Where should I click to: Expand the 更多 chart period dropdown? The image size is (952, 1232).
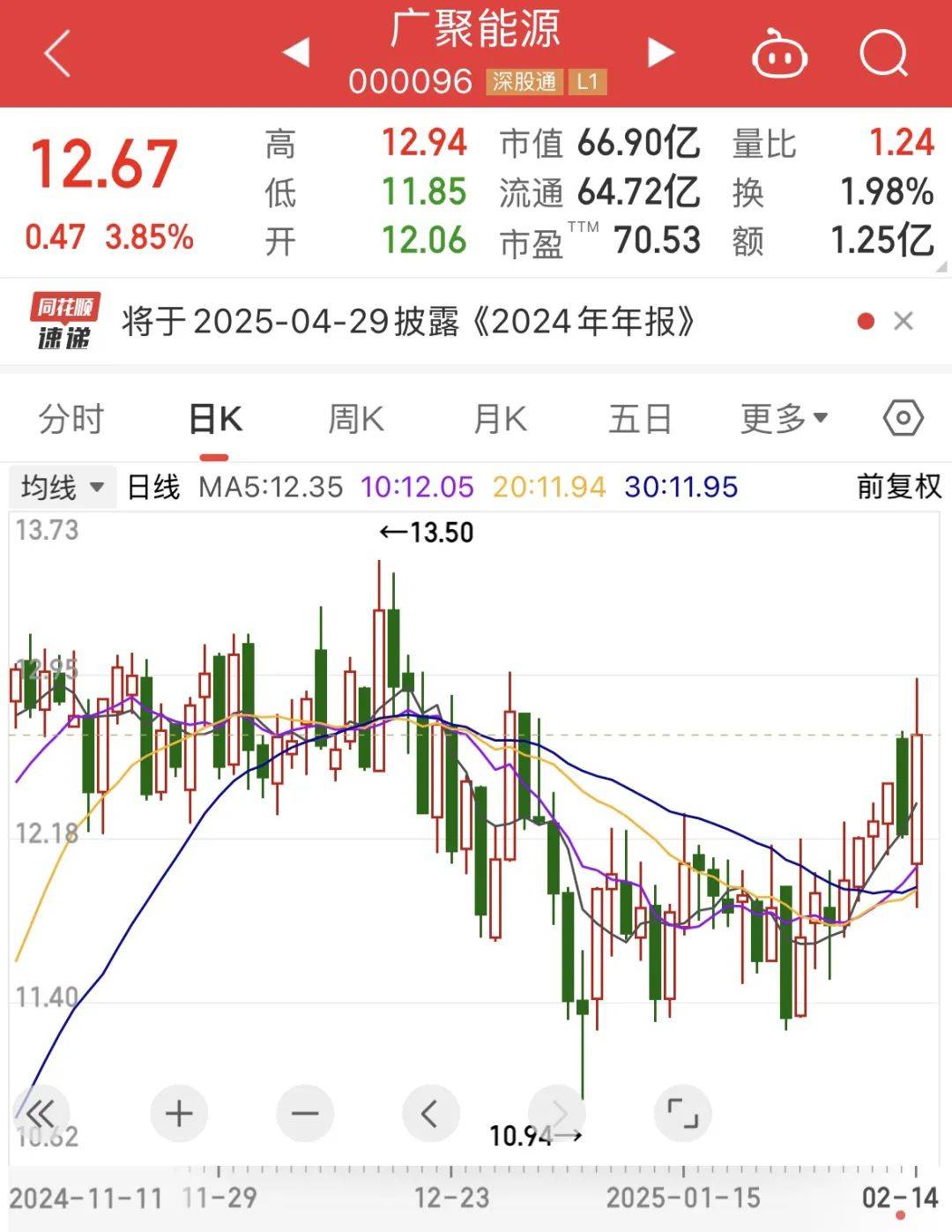[x=783, y=419]
